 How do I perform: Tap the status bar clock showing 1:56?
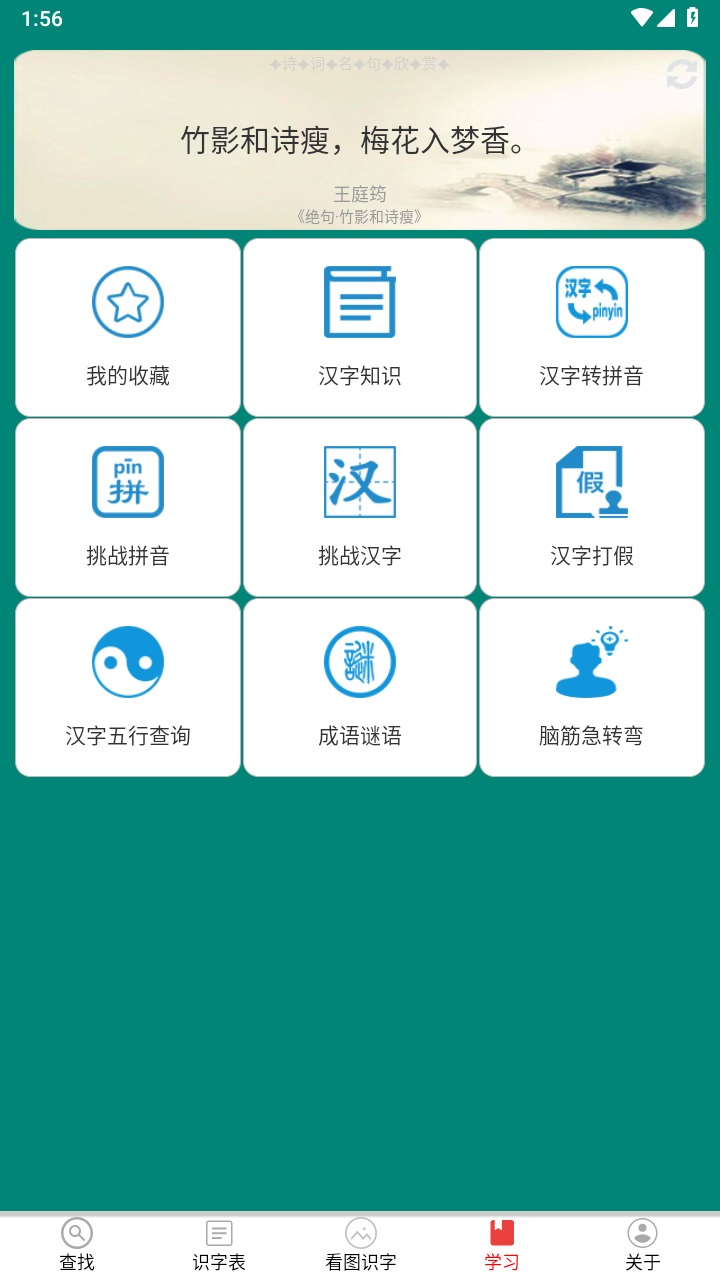click(42, 17)
